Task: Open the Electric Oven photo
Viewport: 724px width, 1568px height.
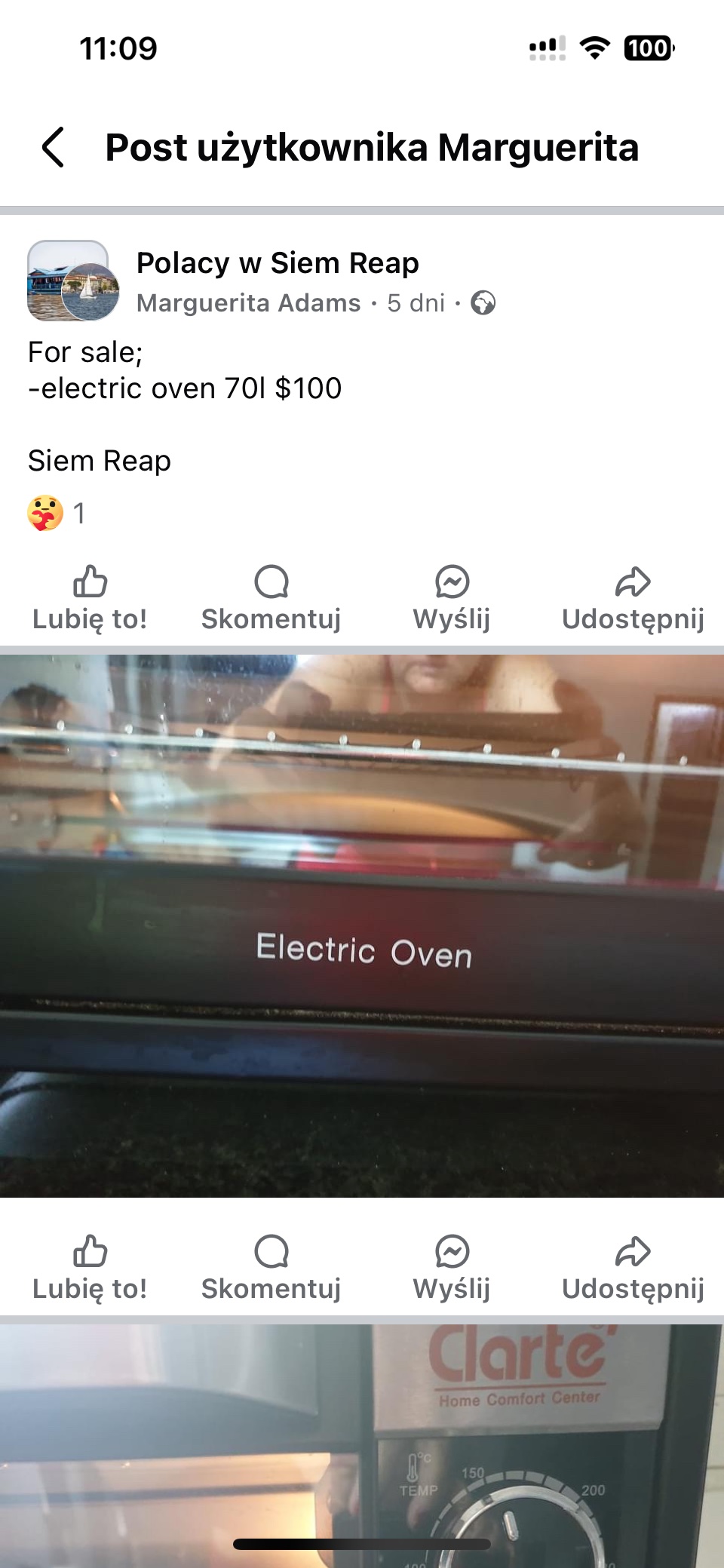Action: (362, 925)
